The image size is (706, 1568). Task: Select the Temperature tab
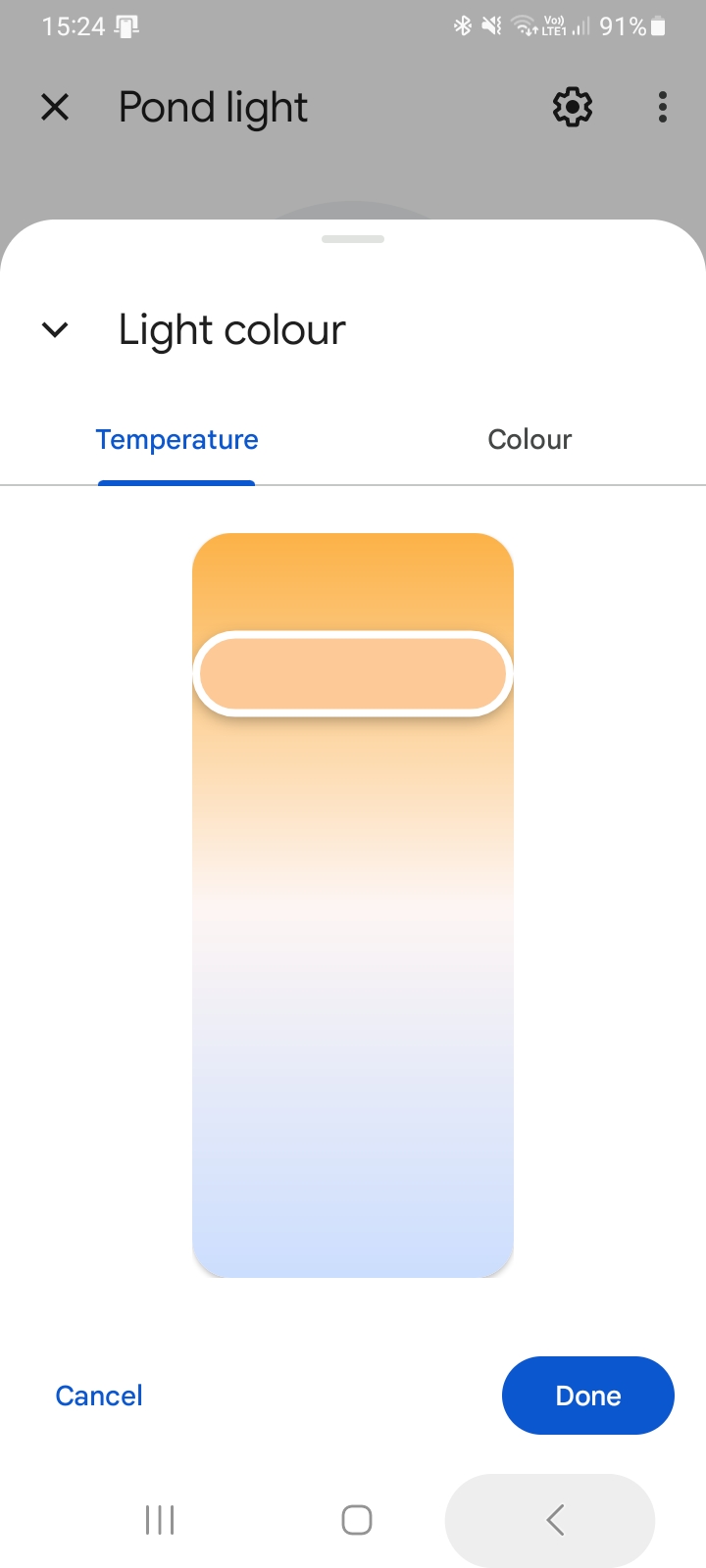(177, 439)
